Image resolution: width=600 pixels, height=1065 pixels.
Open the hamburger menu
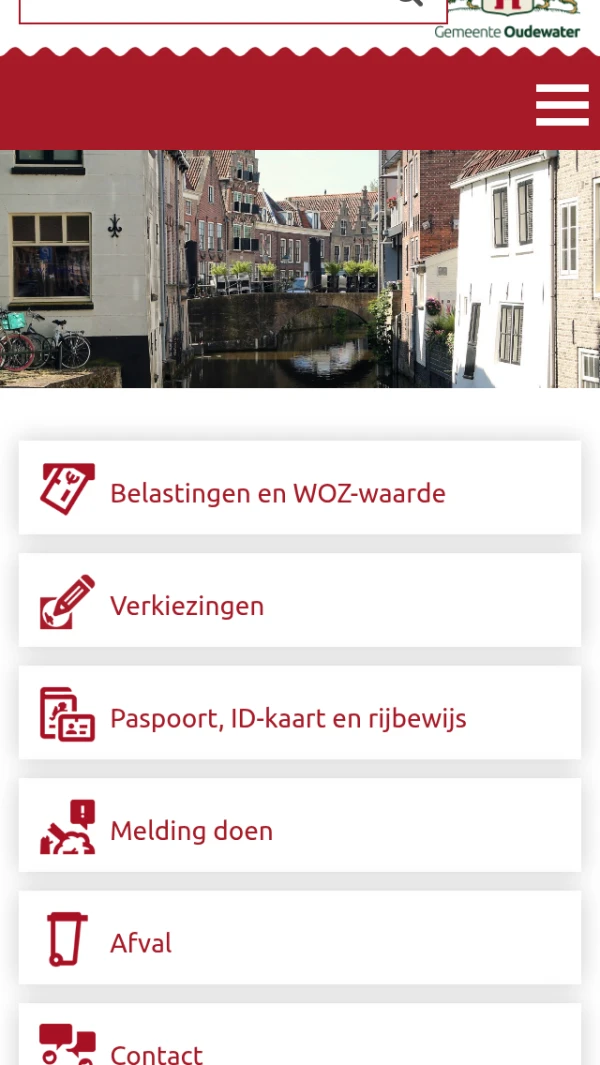[x=561, y=105]
